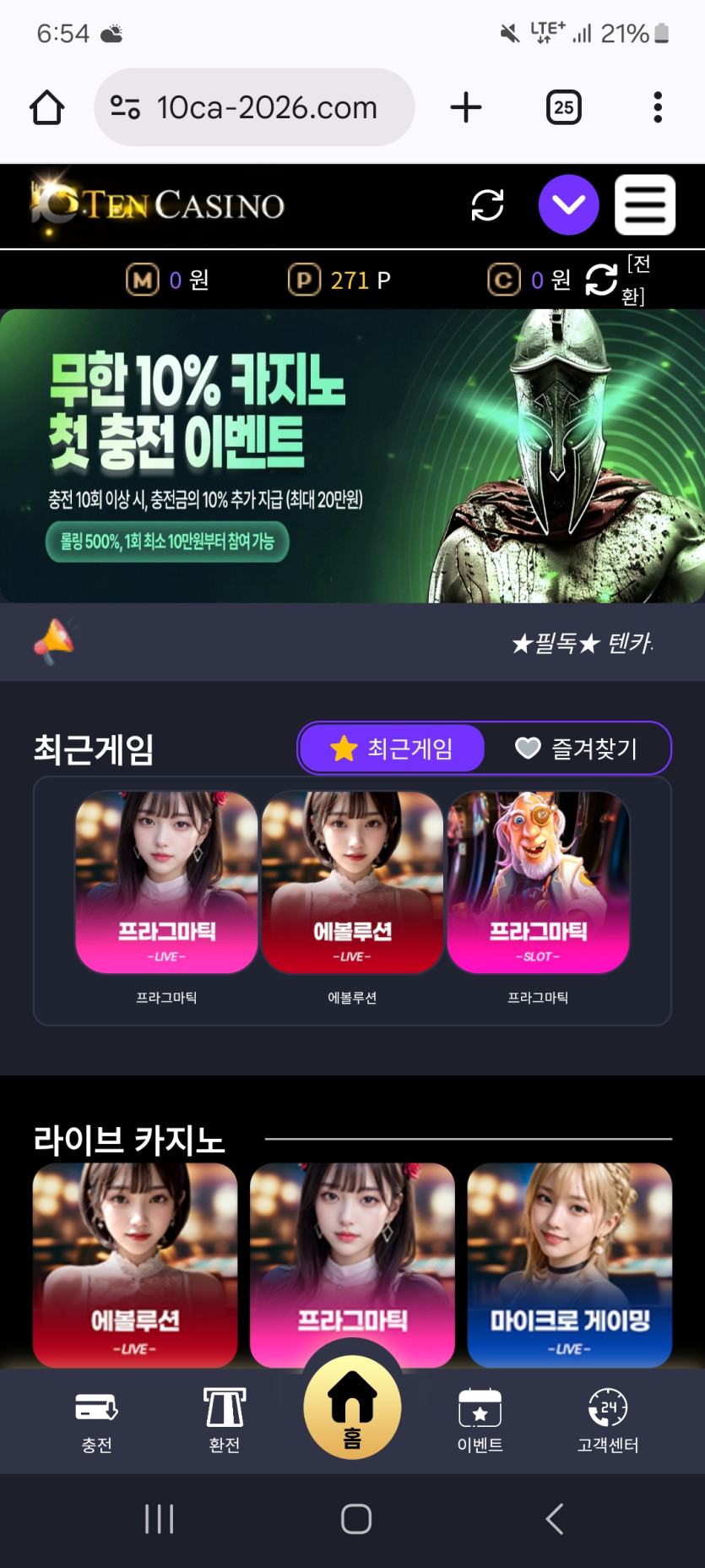Viewport: 705px width, 1568px height.
Task: Open the browser home page
Action: click(x=47, y=107)
